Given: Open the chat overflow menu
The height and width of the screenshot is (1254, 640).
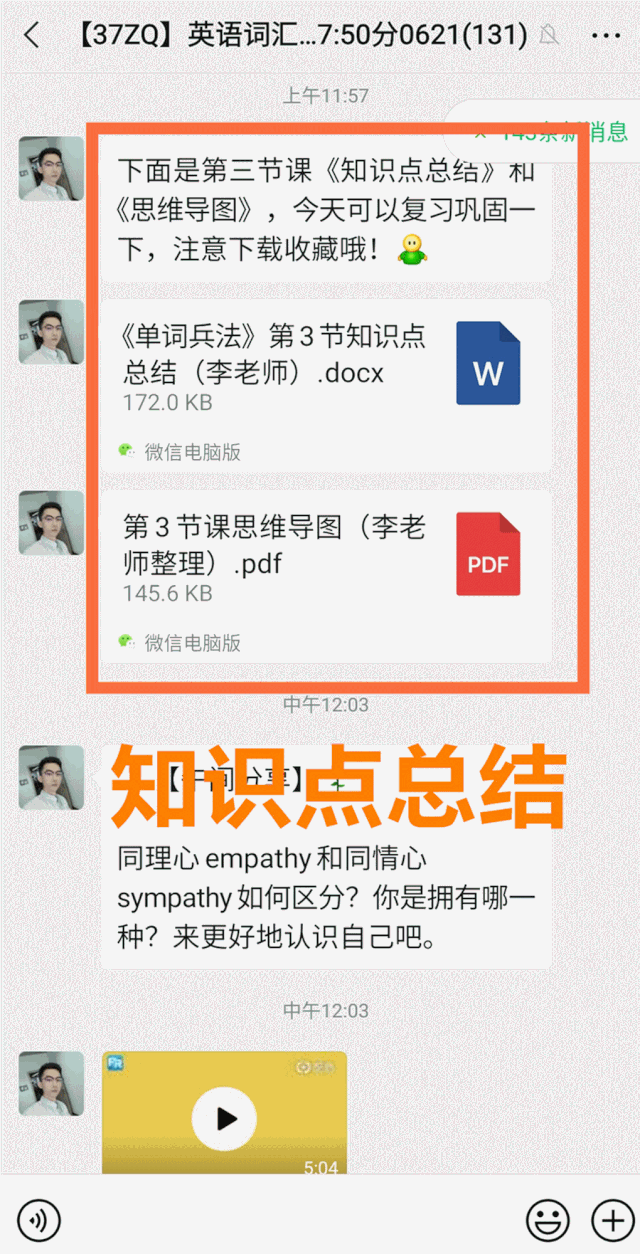Looking at the screenshot, I should [x=606, y=37].
